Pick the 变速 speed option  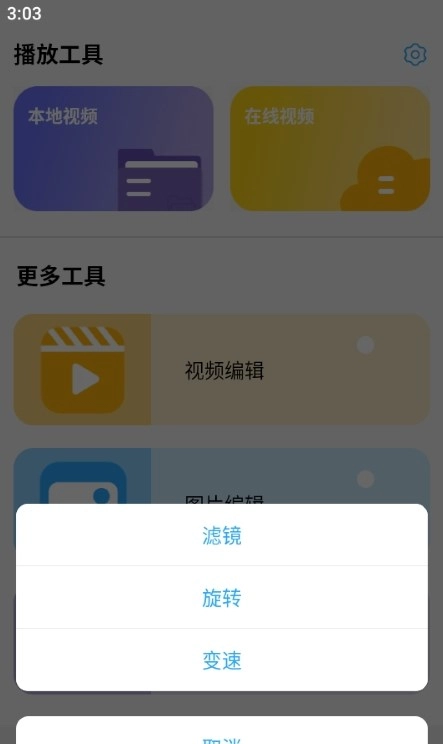[222, 660]
